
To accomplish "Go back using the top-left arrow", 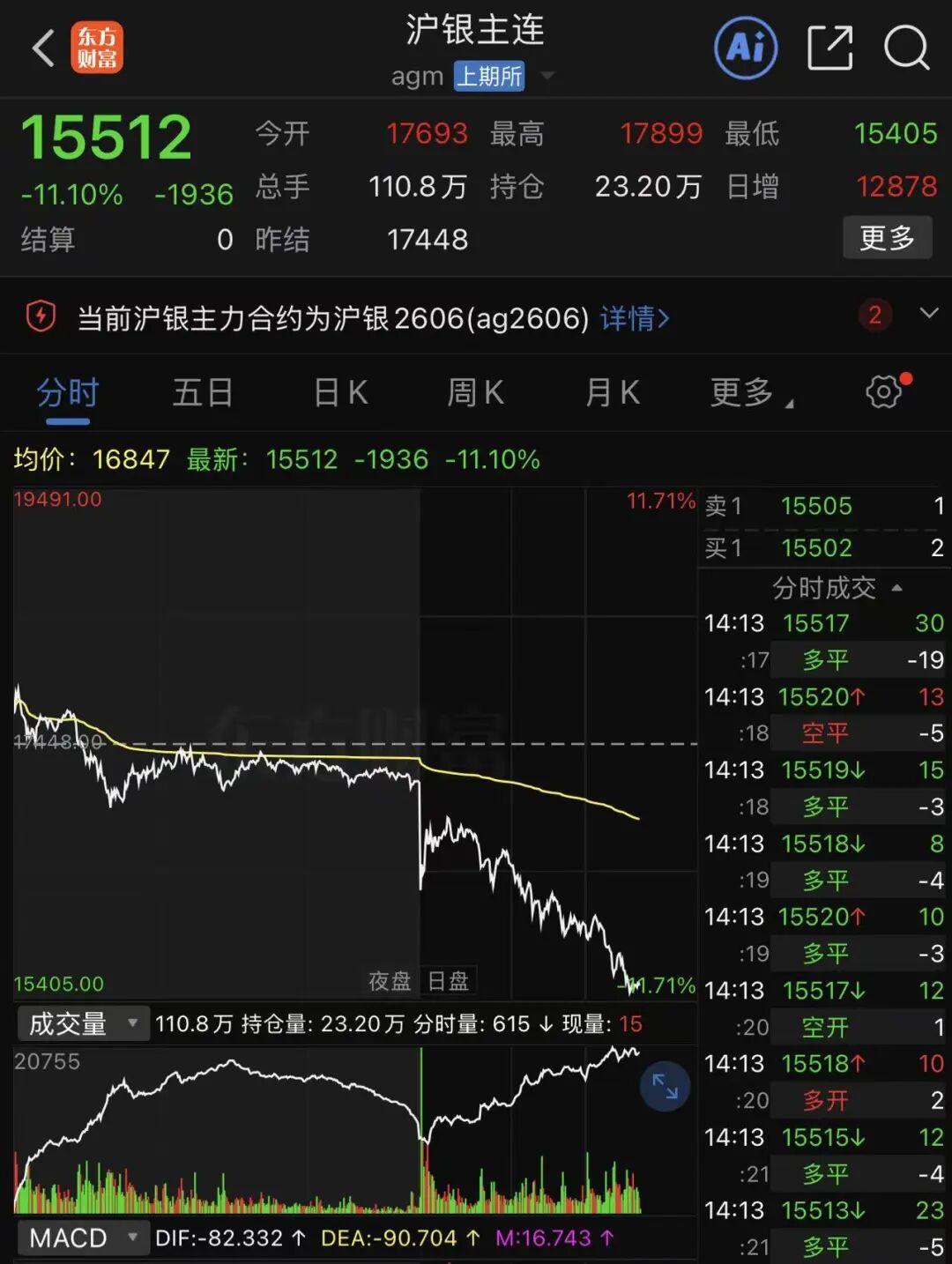I will coord(42,48).
